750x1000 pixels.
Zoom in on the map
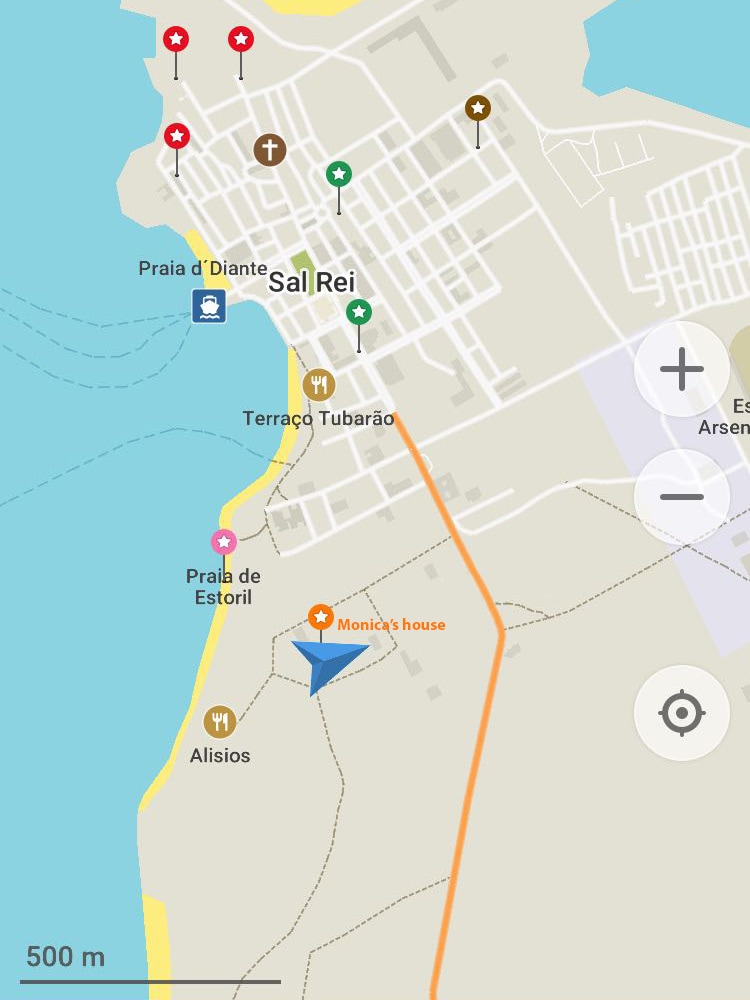pyautogui.click(x=682, y=370)
